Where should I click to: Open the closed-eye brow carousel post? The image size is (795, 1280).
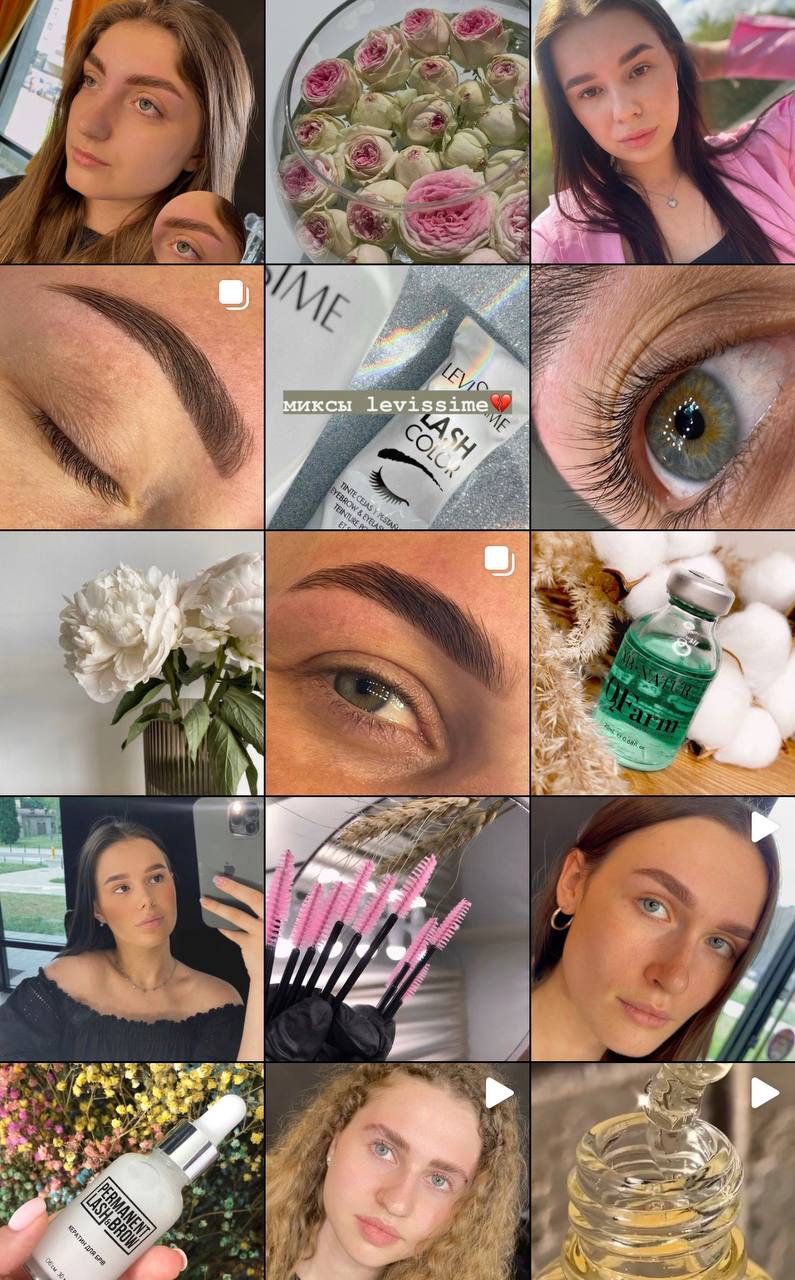[x=132, y=397]
